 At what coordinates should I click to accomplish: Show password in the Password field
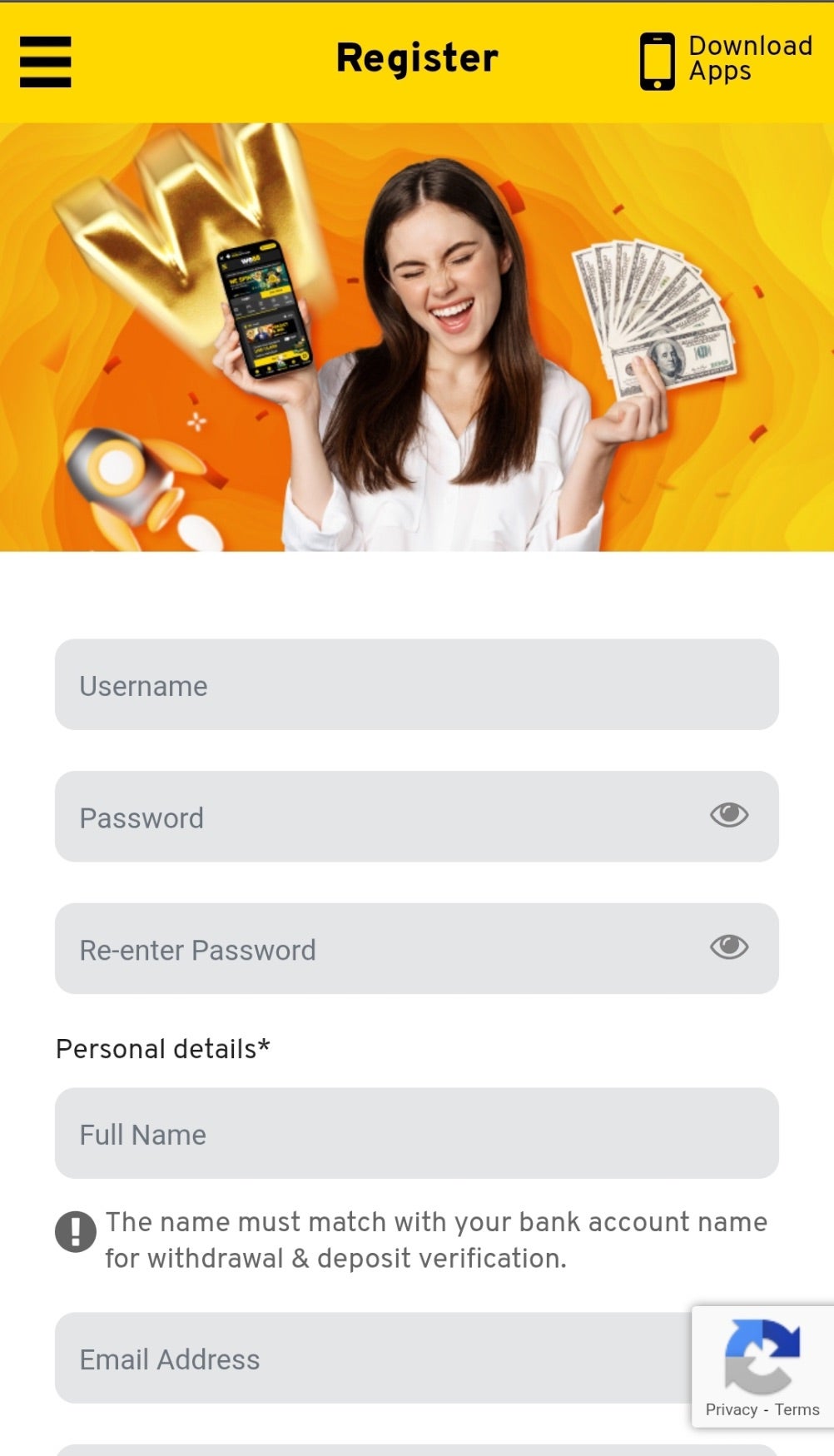pyautogui.click(x=729, y=815)
